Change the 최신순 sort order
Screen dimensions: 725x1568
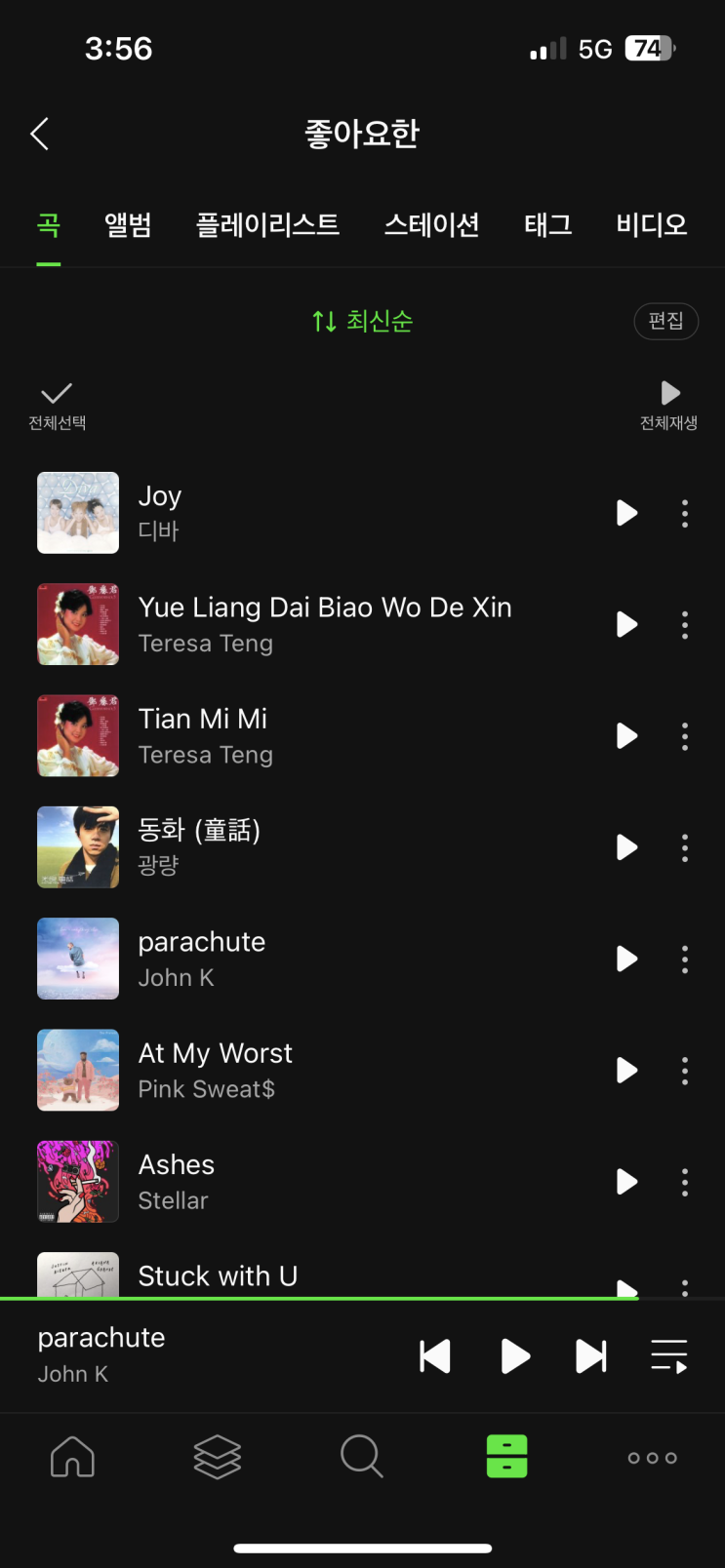(363, 321)
